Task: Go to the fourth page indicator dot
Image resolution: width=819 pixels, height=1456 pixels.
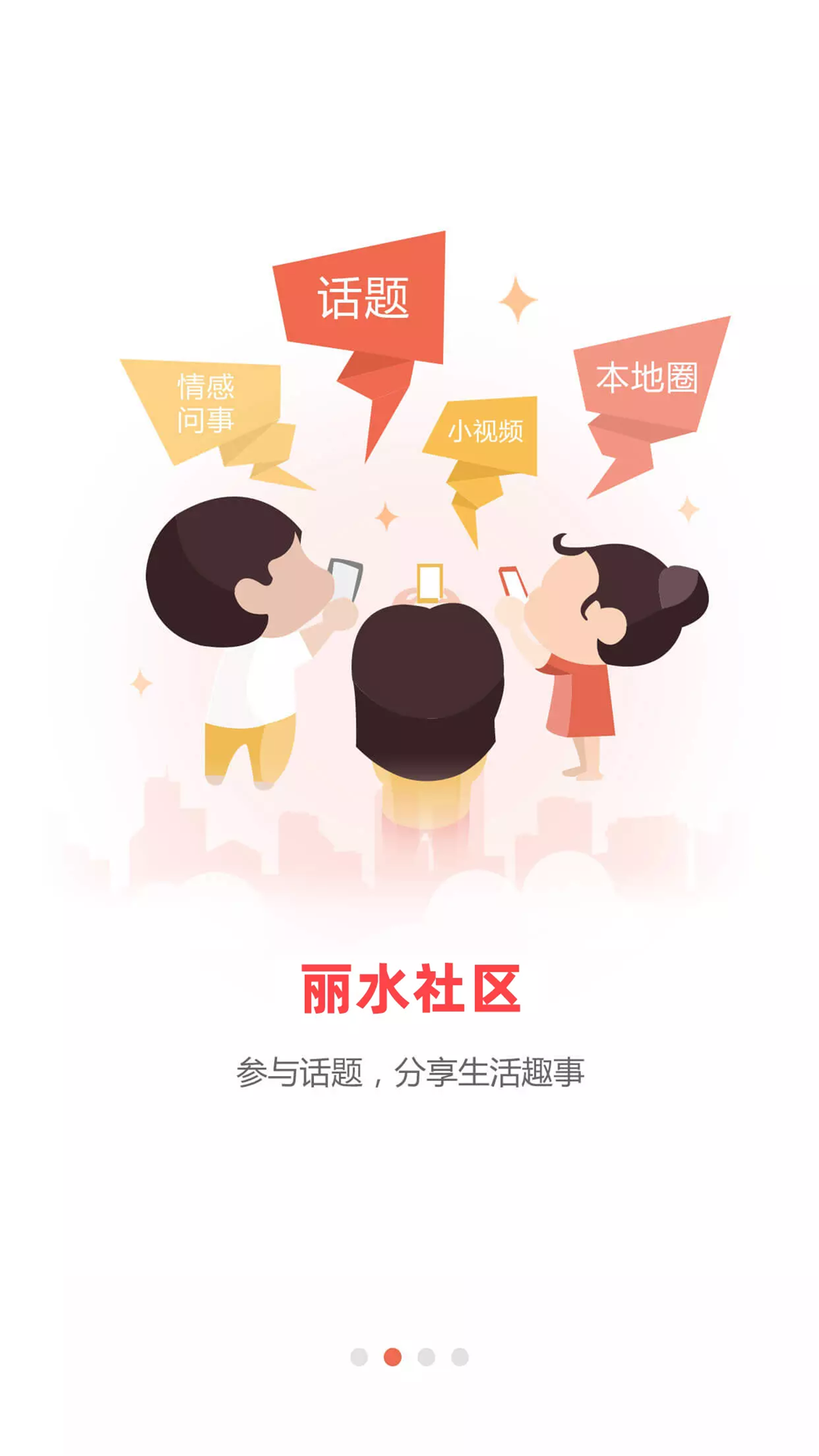Action: tap(460, 1357)
